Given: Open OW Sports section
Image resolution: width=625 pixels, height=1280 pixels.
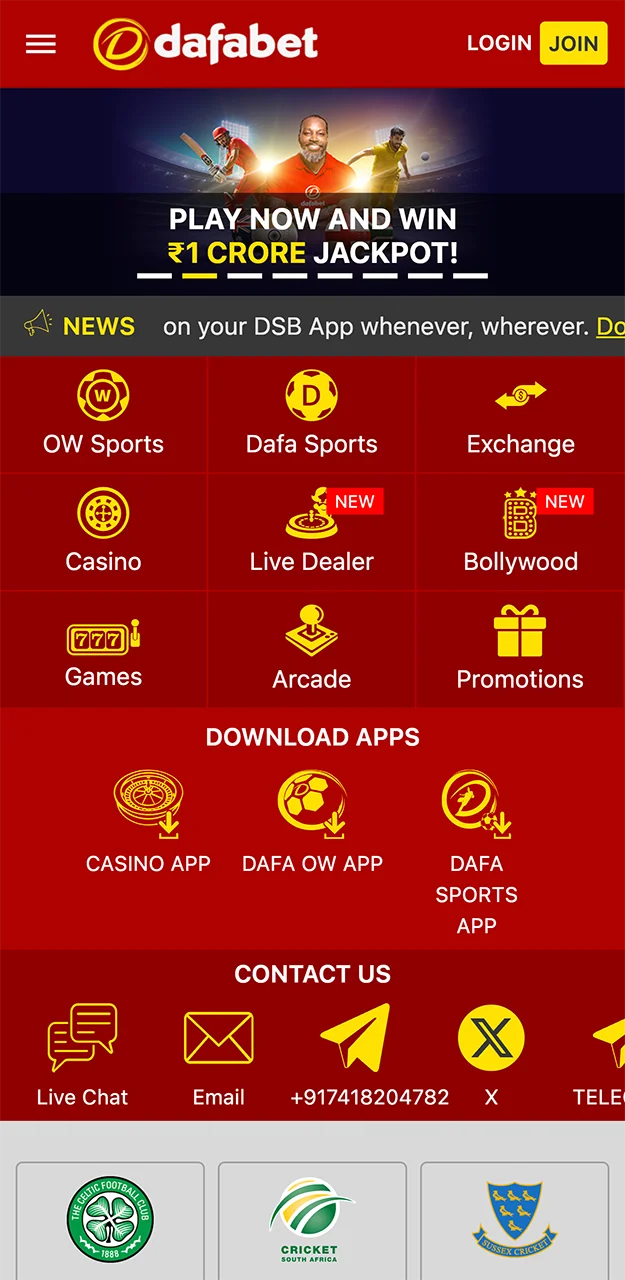Looking at the screenshot, I should coord(103,414).
